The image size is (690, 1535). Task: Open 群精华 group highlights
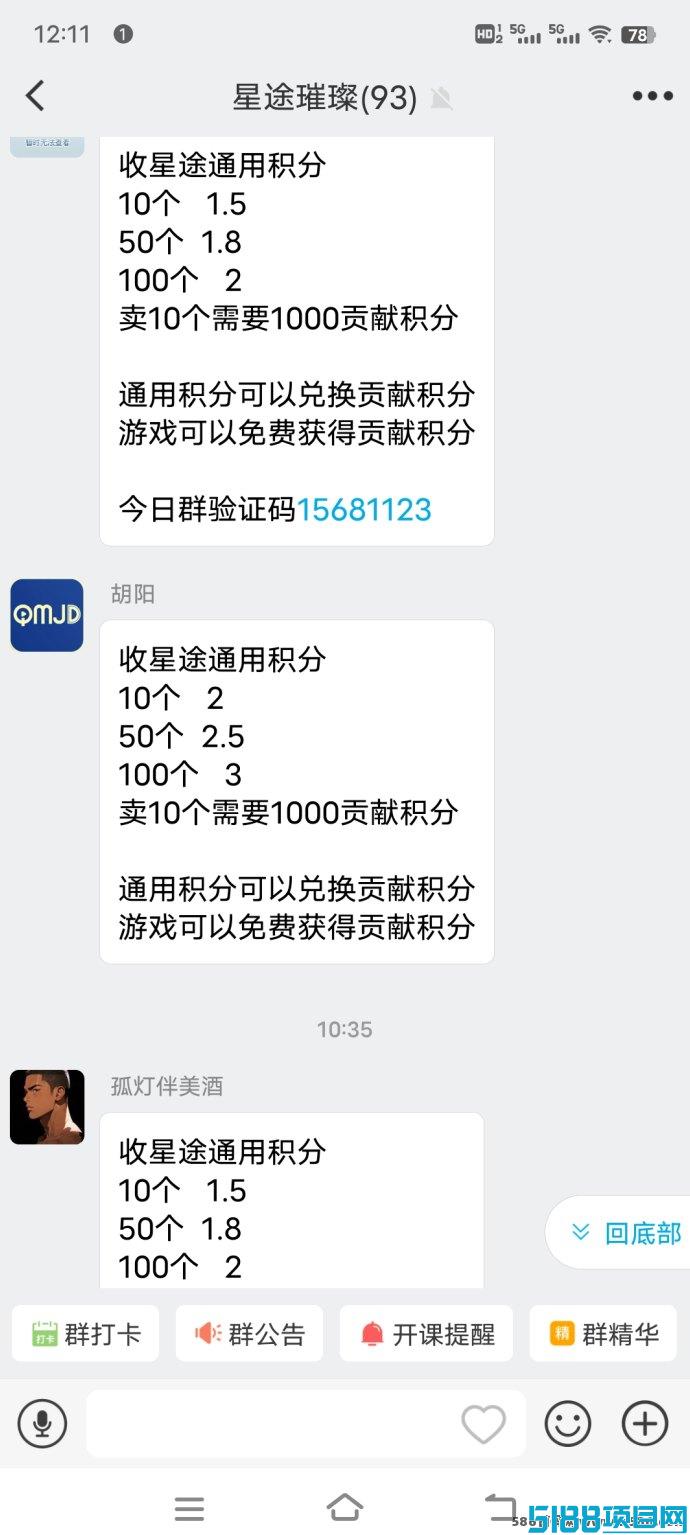pyautogui.click(x=603, y=1333)
